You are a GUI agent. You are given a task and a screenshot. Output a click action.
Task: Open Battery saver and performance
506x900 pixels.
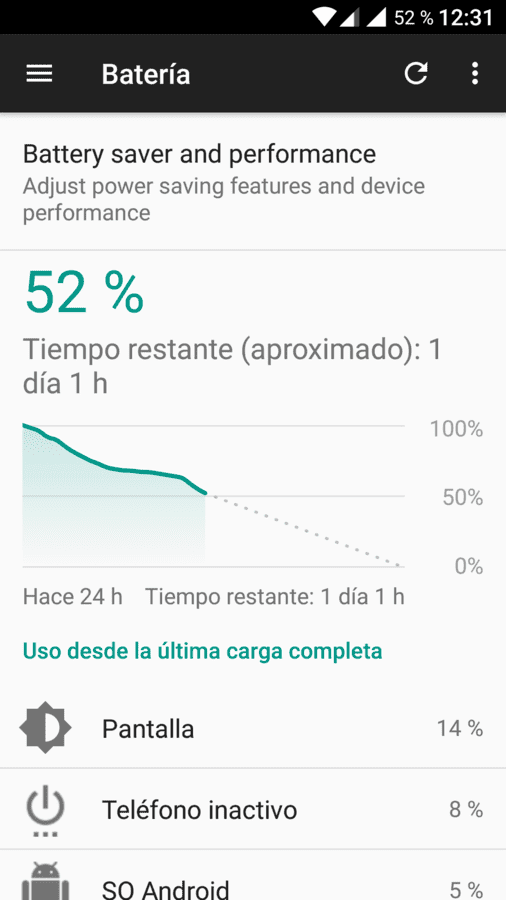click(253, 181)
